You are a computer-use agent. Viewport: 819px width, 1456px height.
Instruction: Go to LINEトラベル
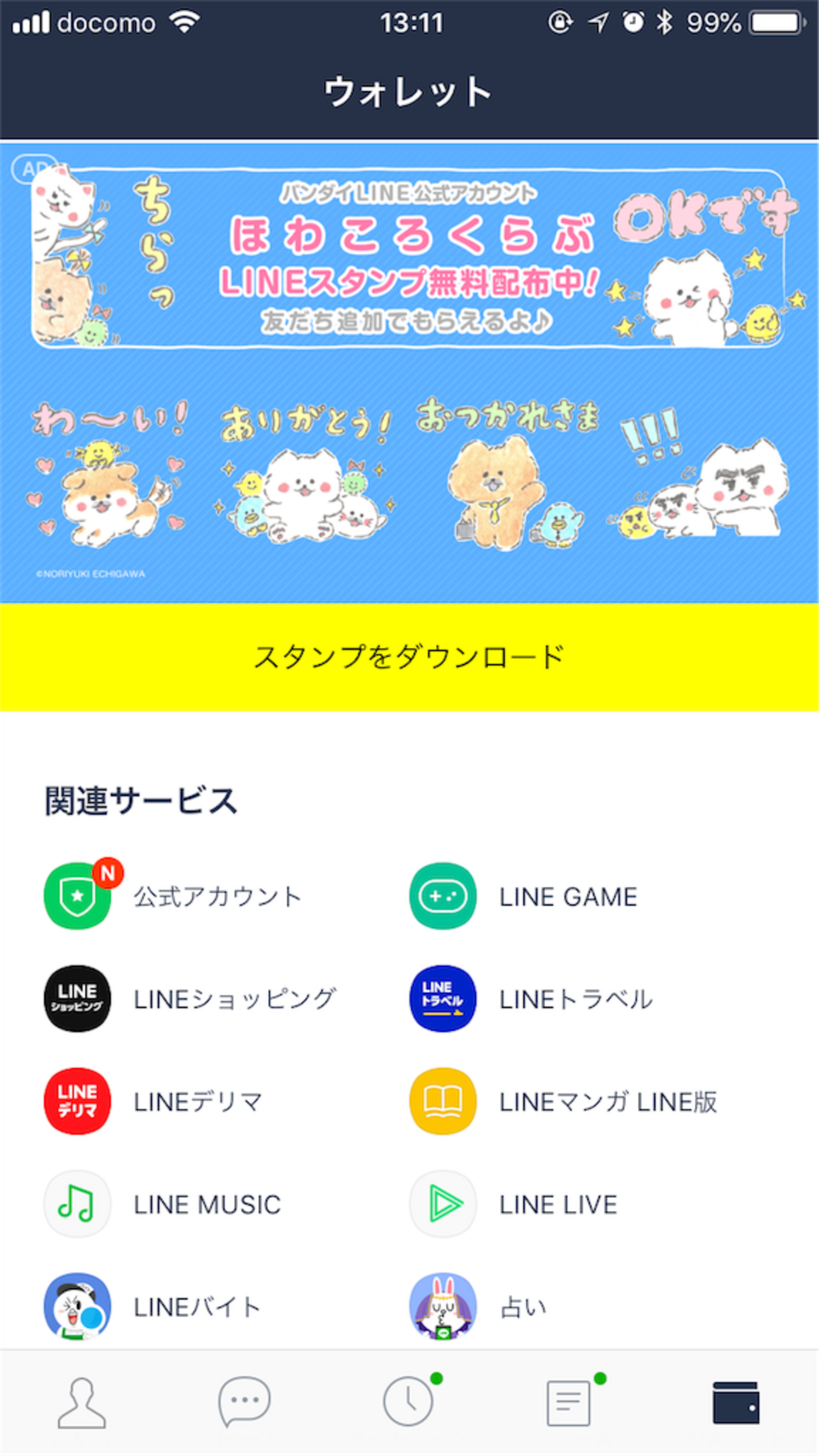coord(532,999)
